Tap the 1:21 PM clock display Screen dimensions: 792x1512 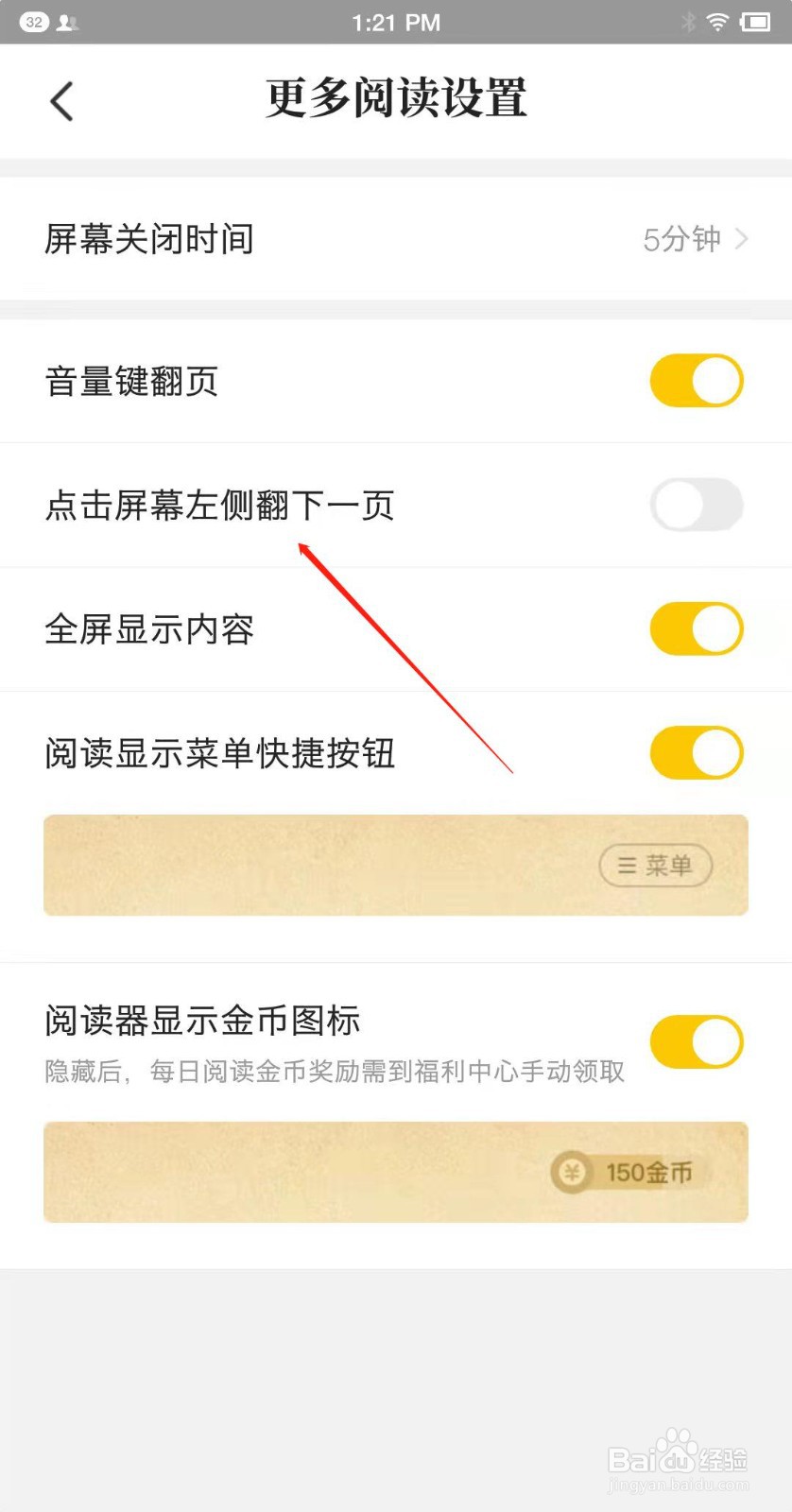[396, 22]
